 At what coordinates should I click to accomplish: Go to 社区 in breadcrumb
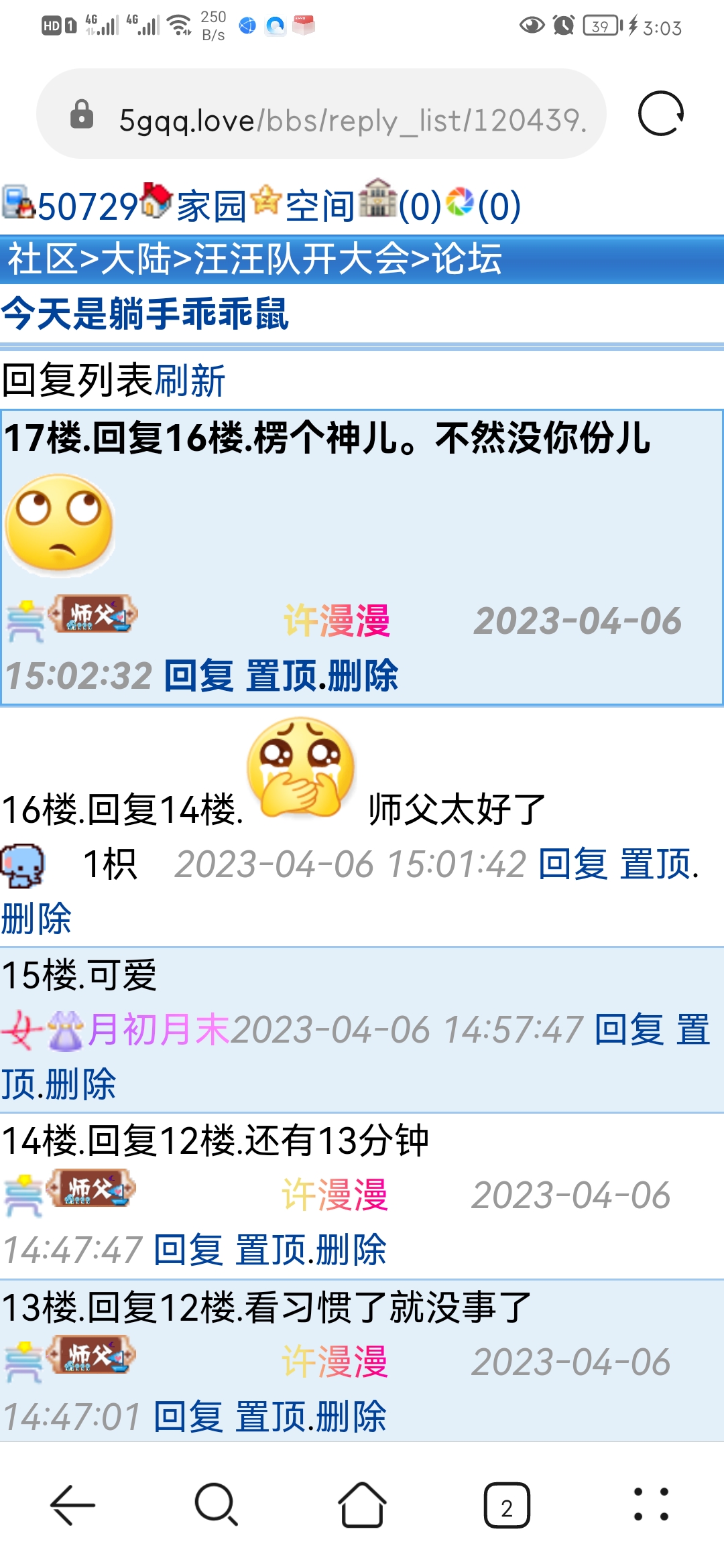point(42,259)
